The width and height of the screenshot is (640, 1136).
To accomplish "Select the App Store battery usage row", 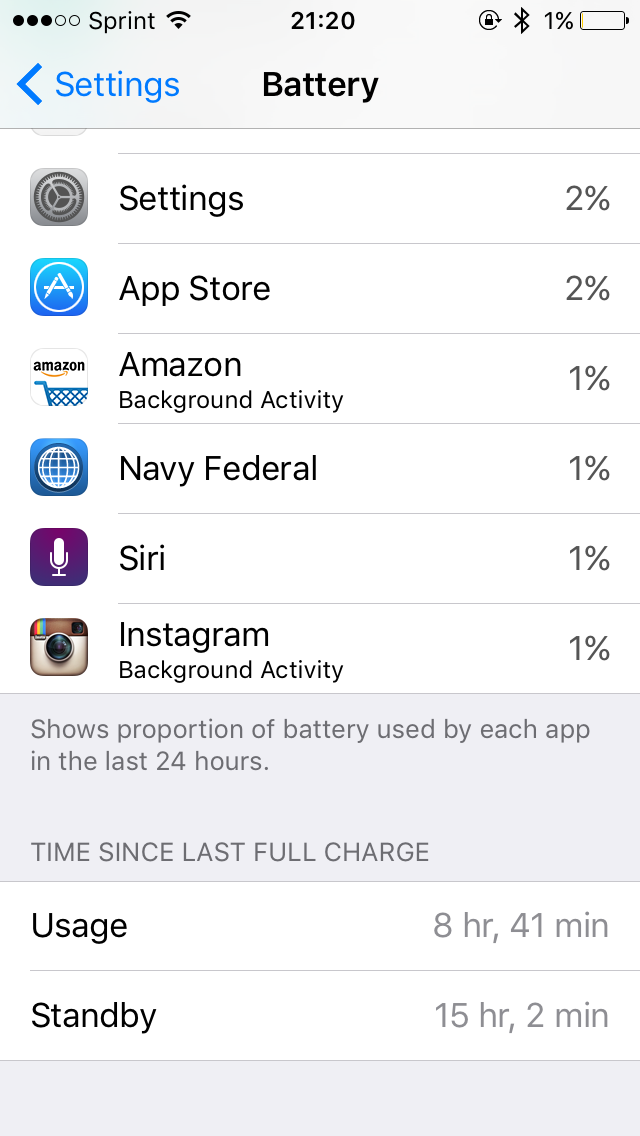I will (320, 288).
